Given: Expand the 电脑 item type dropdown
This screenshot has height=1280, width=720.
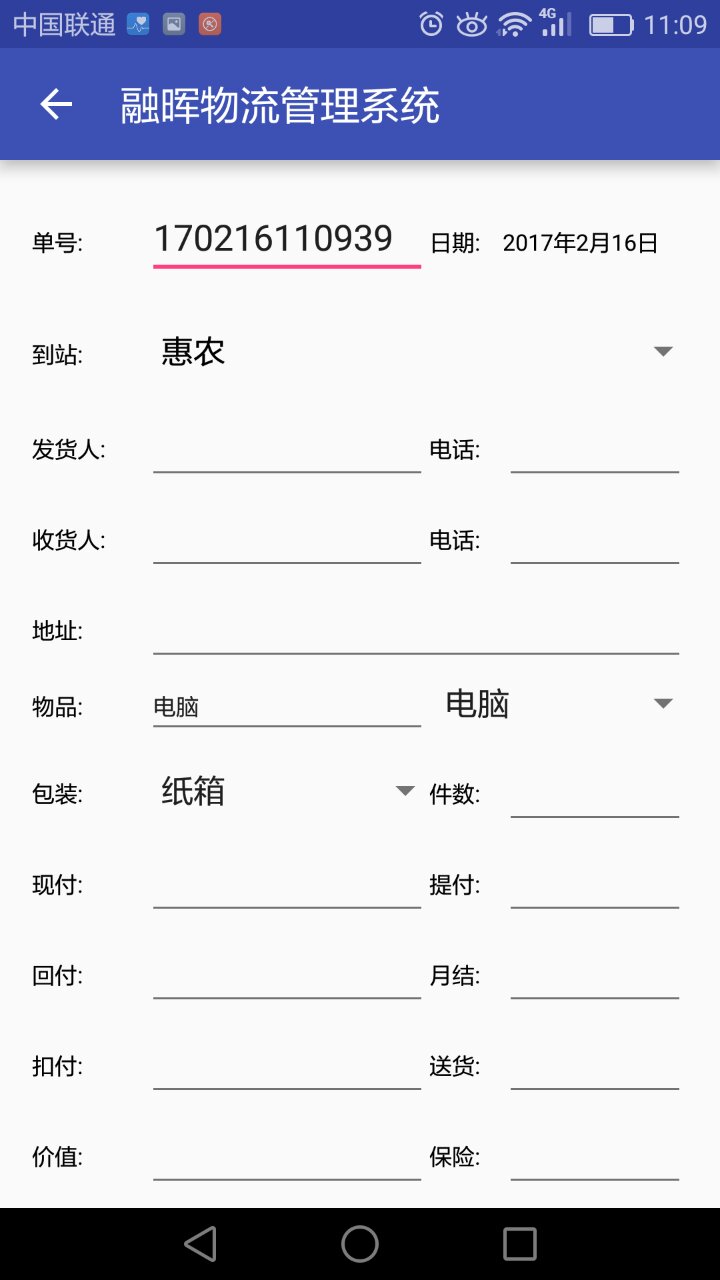Looking at the screenshot, I should (x=560, y=704).
